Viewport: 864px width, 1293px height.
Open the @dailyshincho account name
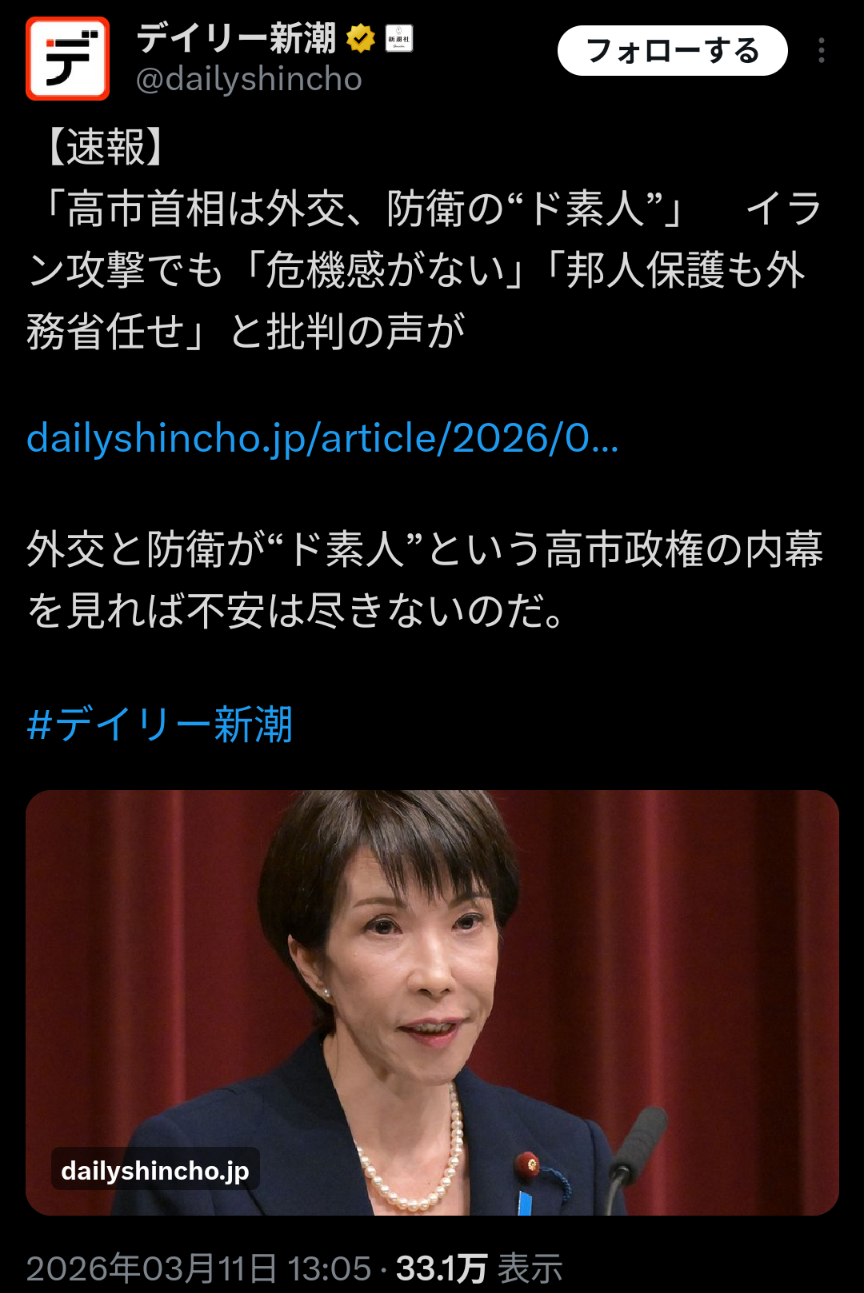(248, 80)
